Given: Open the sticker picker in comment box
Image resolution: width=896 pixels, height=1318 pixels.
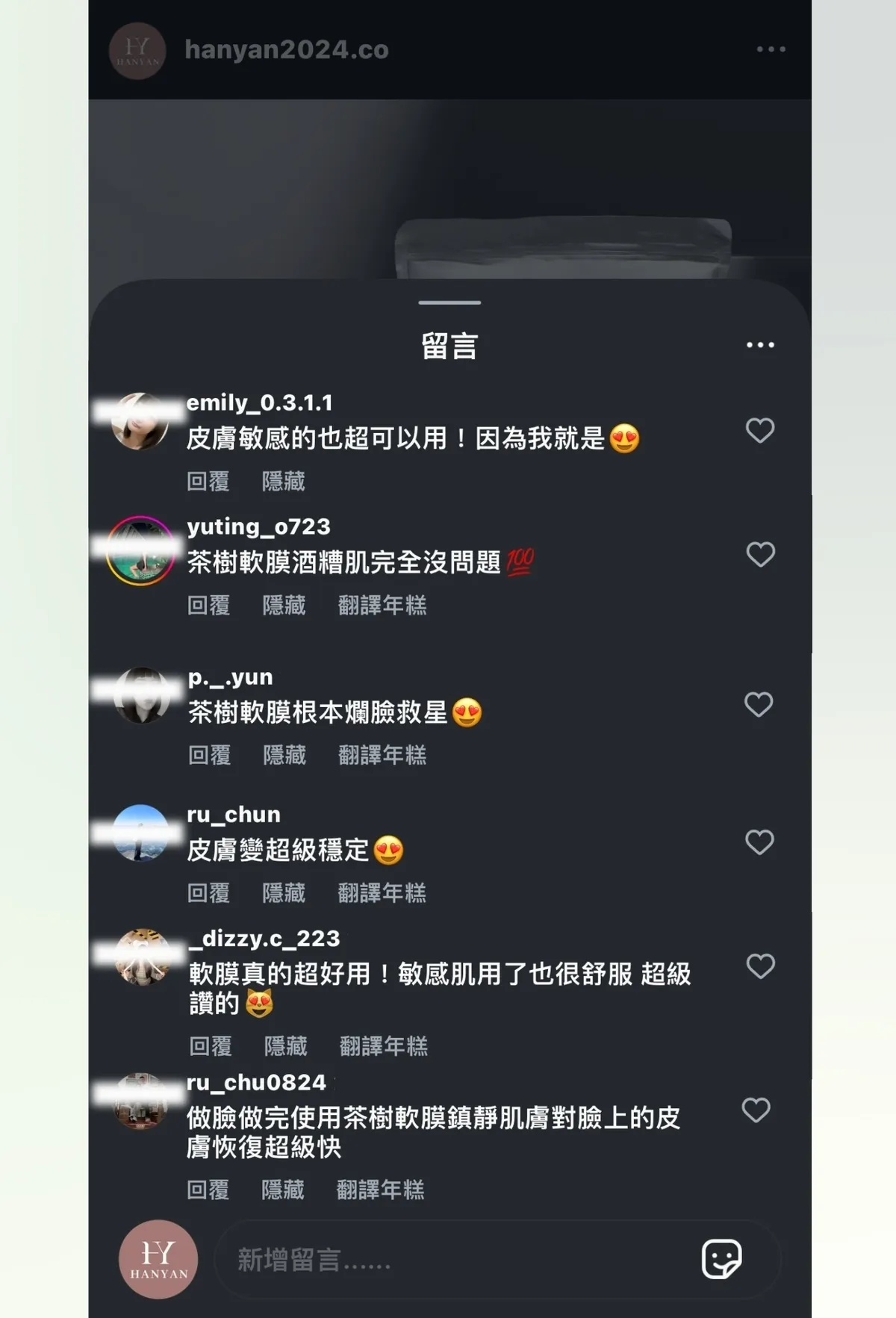Looking at the screenshot, I should tap(721, 1259).
